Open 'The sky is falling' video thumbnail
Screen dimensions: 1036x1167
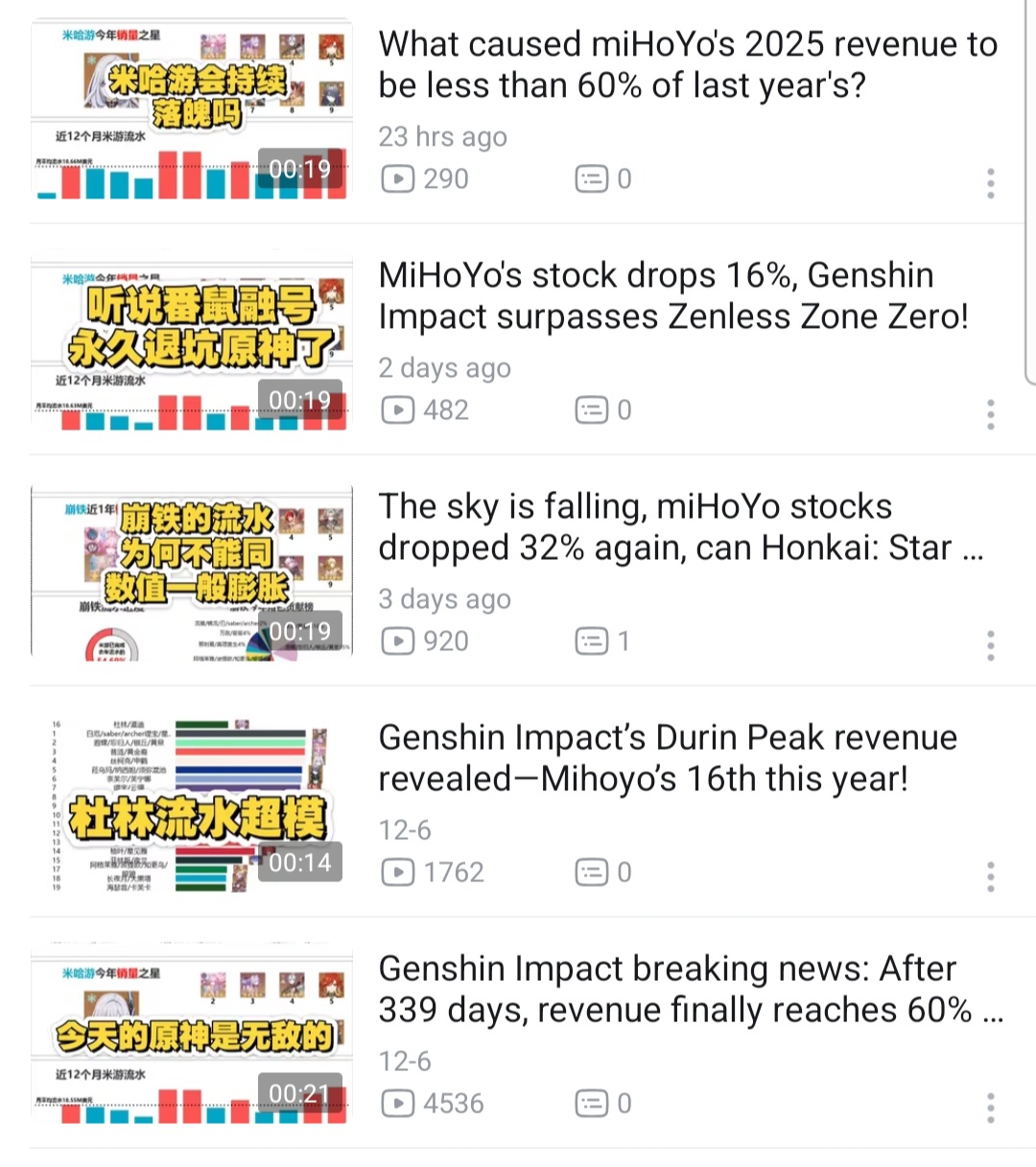click(192, 572)
